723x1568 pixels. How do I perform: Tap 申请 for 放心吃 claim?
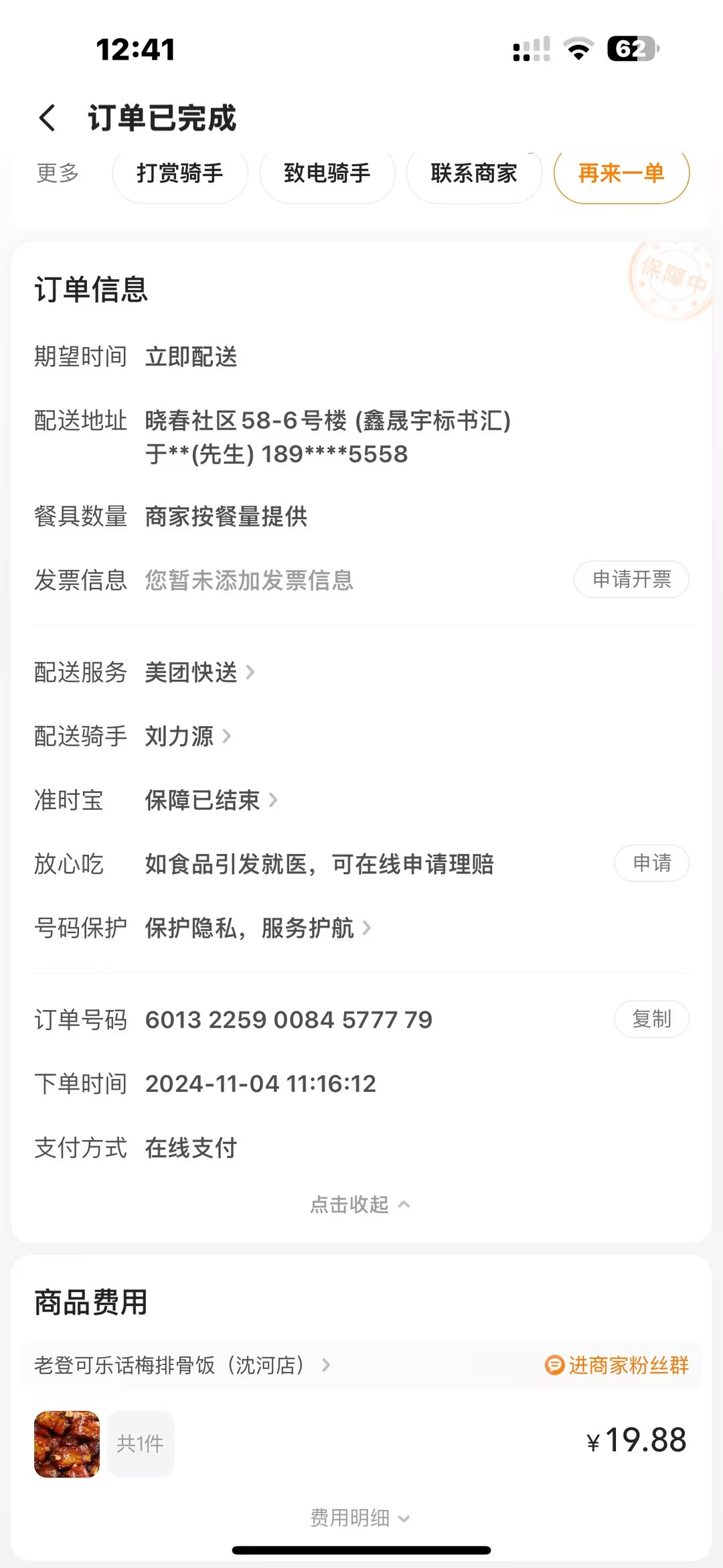click(x=651, y=863)
